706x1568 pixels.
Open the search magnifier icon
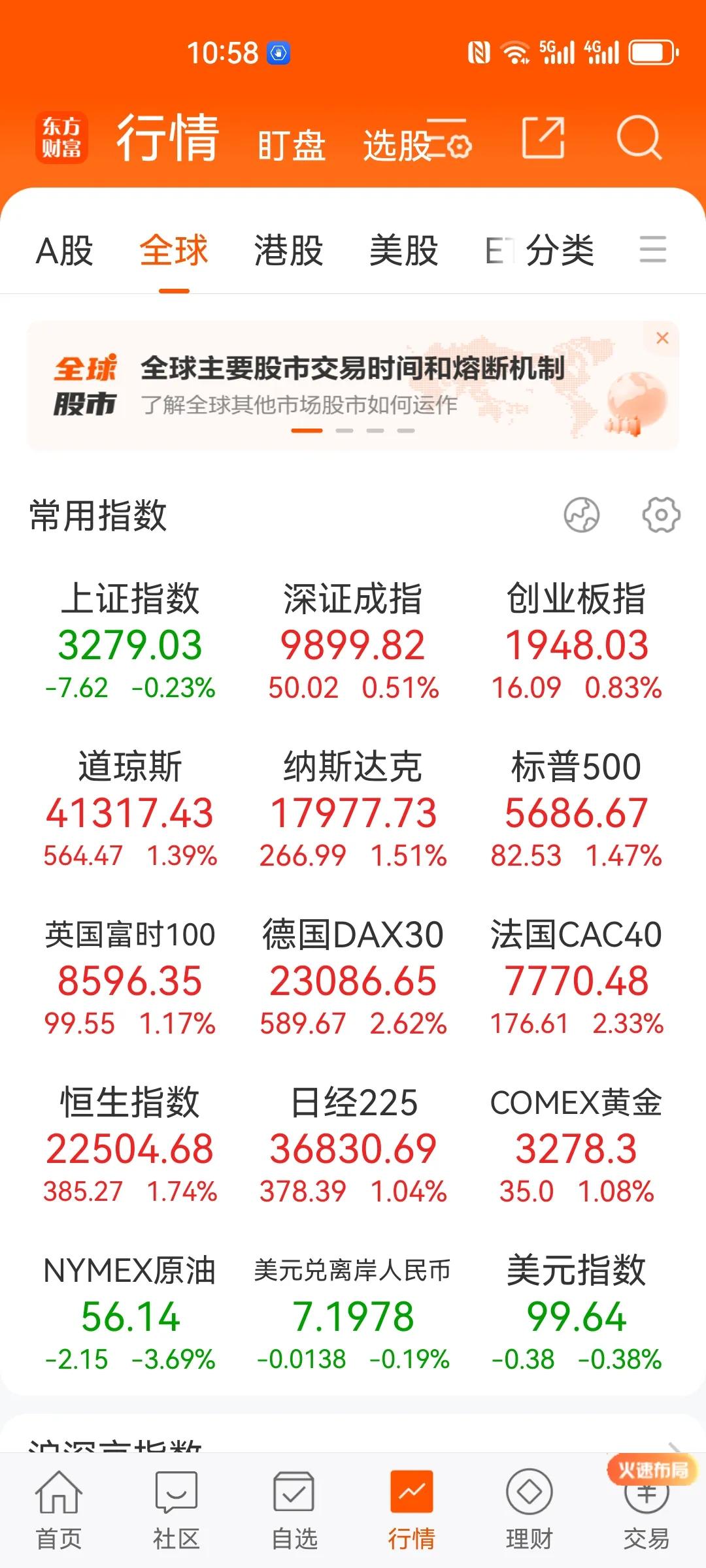pyautogui.click(x=639, y=138)
